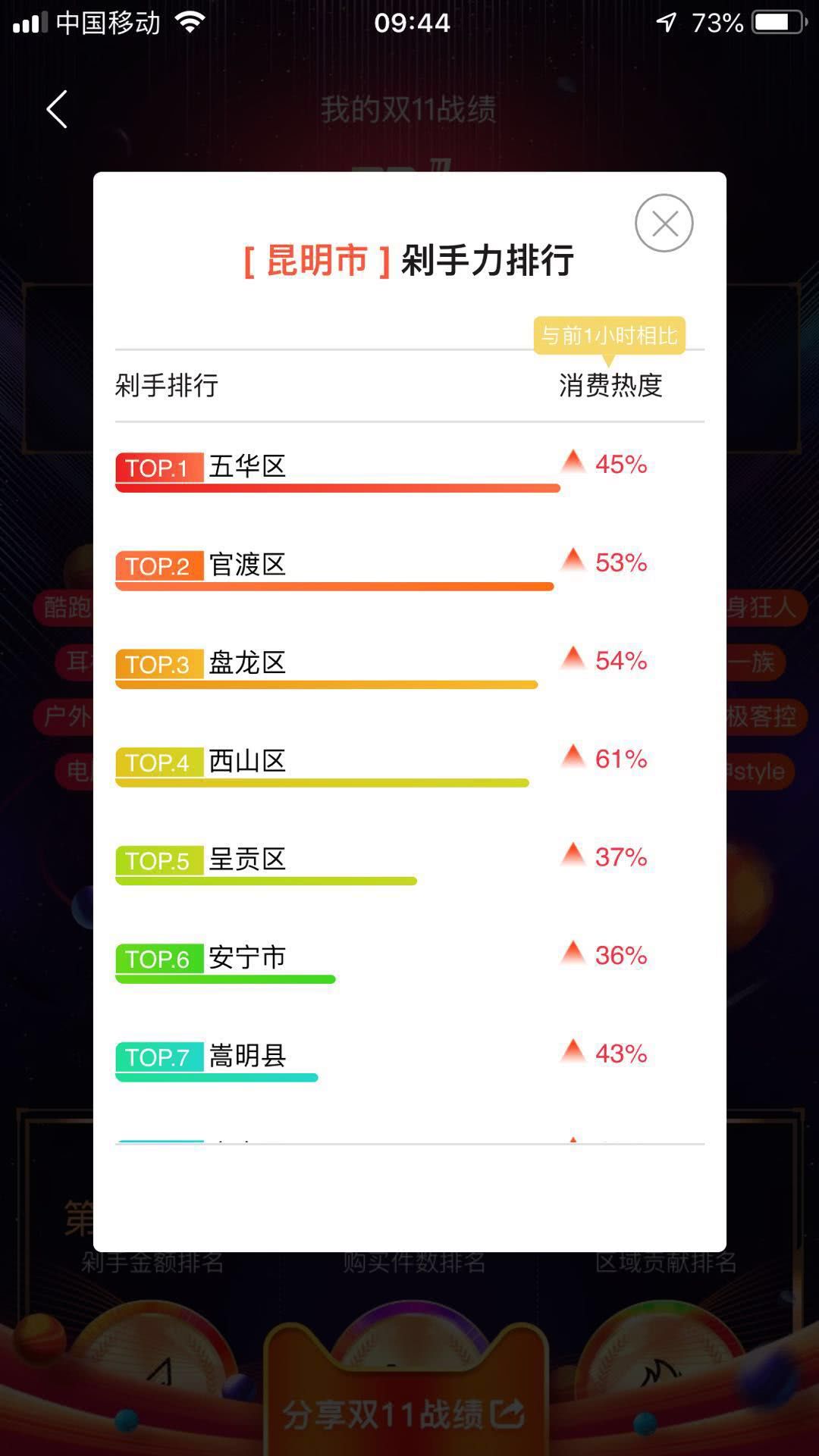Tap the battery indicator in status bar
This screenshot has width=819, height=1456.
click(775, 22)
